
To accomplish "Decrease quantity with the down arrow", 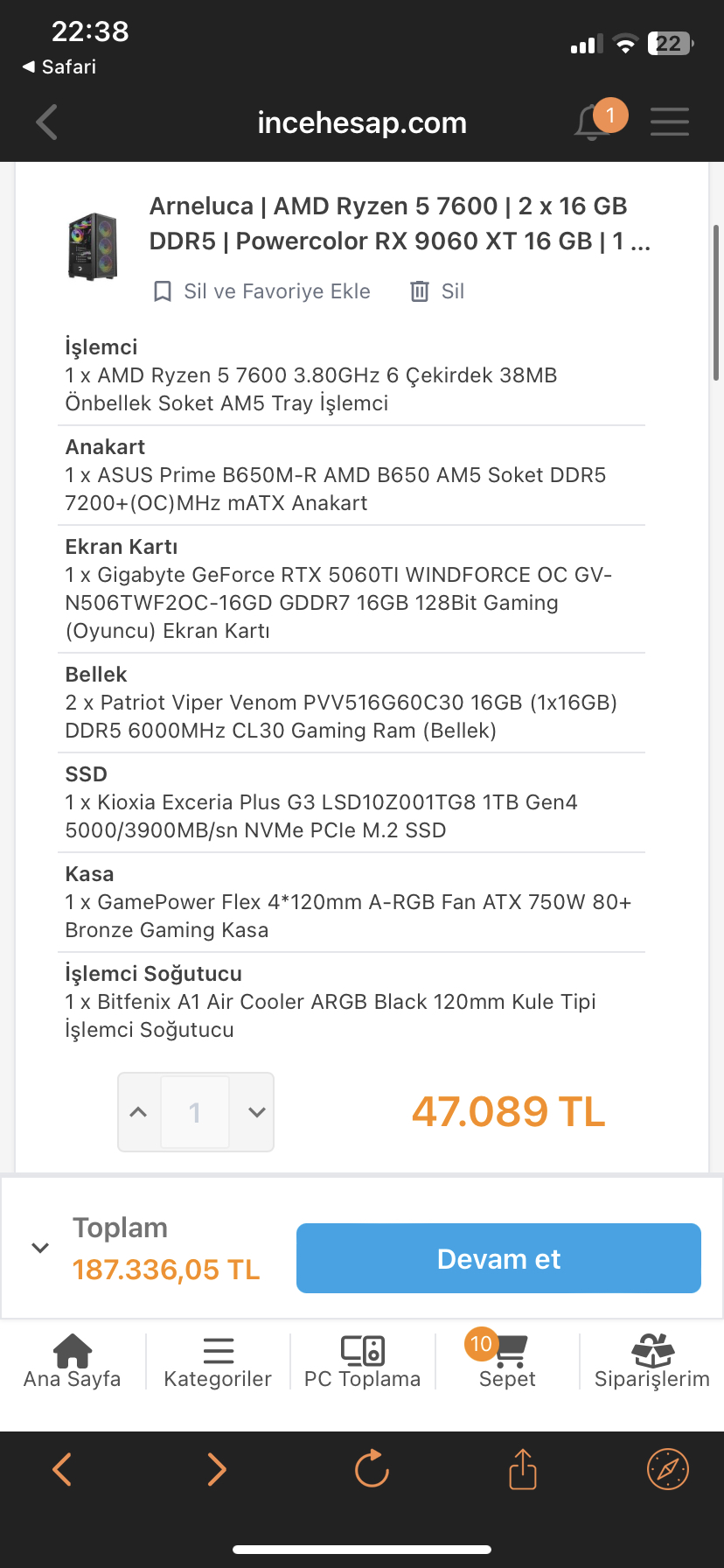I will tap(256, 1112).
